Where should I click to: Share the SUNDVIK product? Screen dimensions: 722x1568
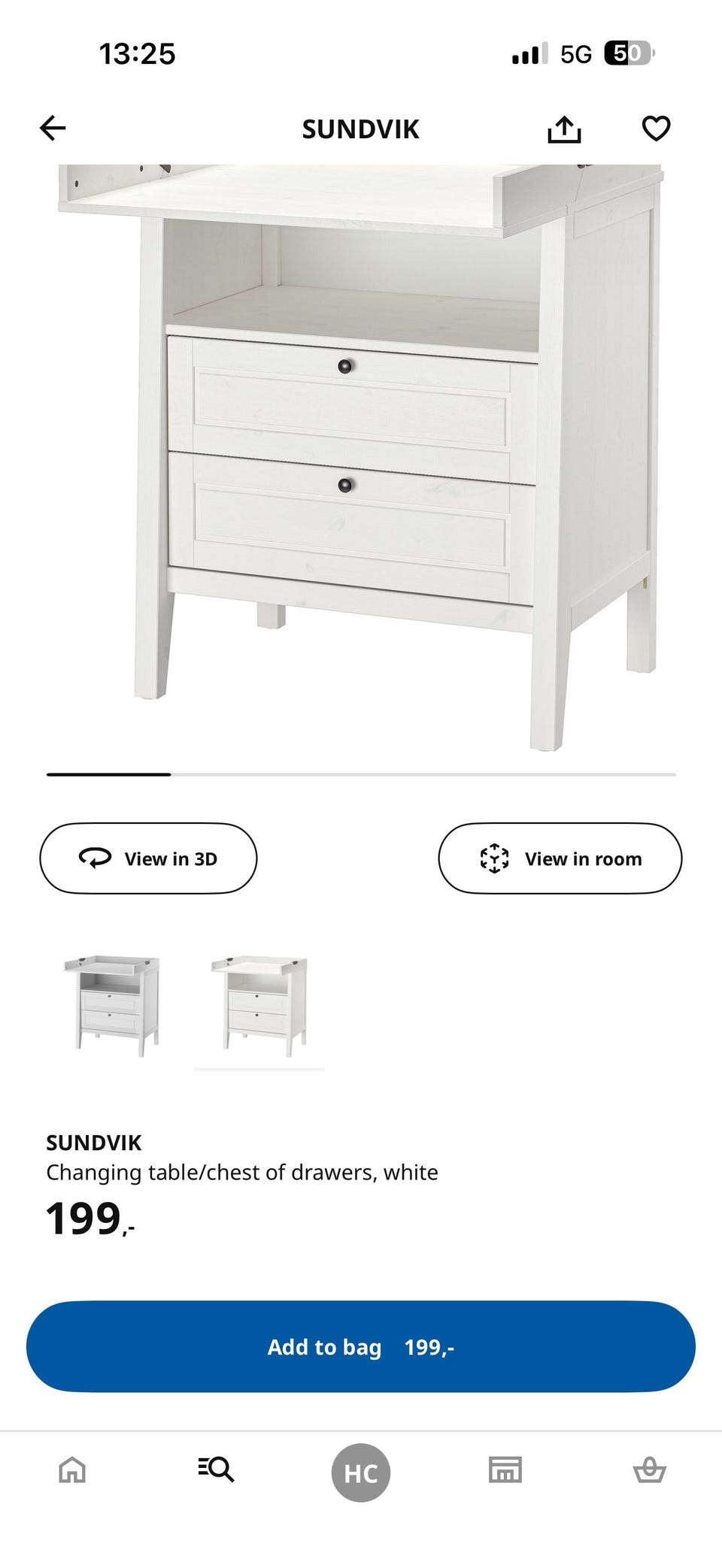tap(563, 129)
